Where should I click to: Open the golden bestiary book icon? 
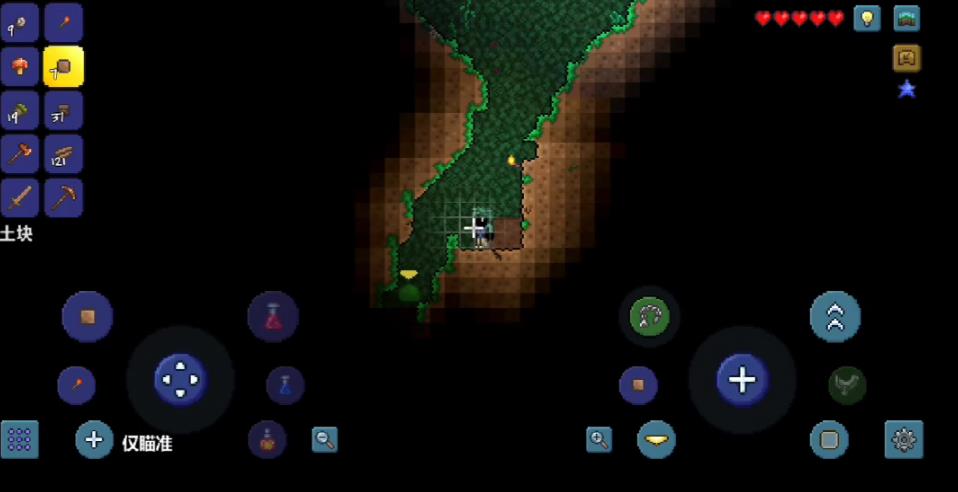906,58
